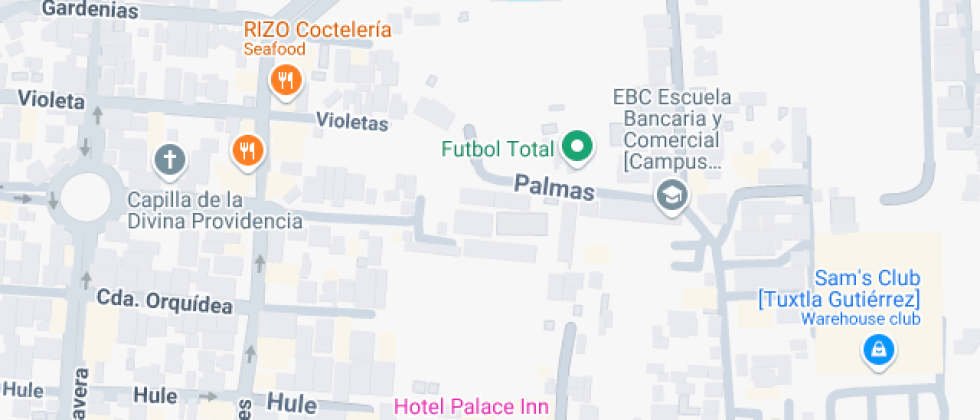
Task: Open Capilla de la Divina Providencia pin
Action: tap(170, 158)
